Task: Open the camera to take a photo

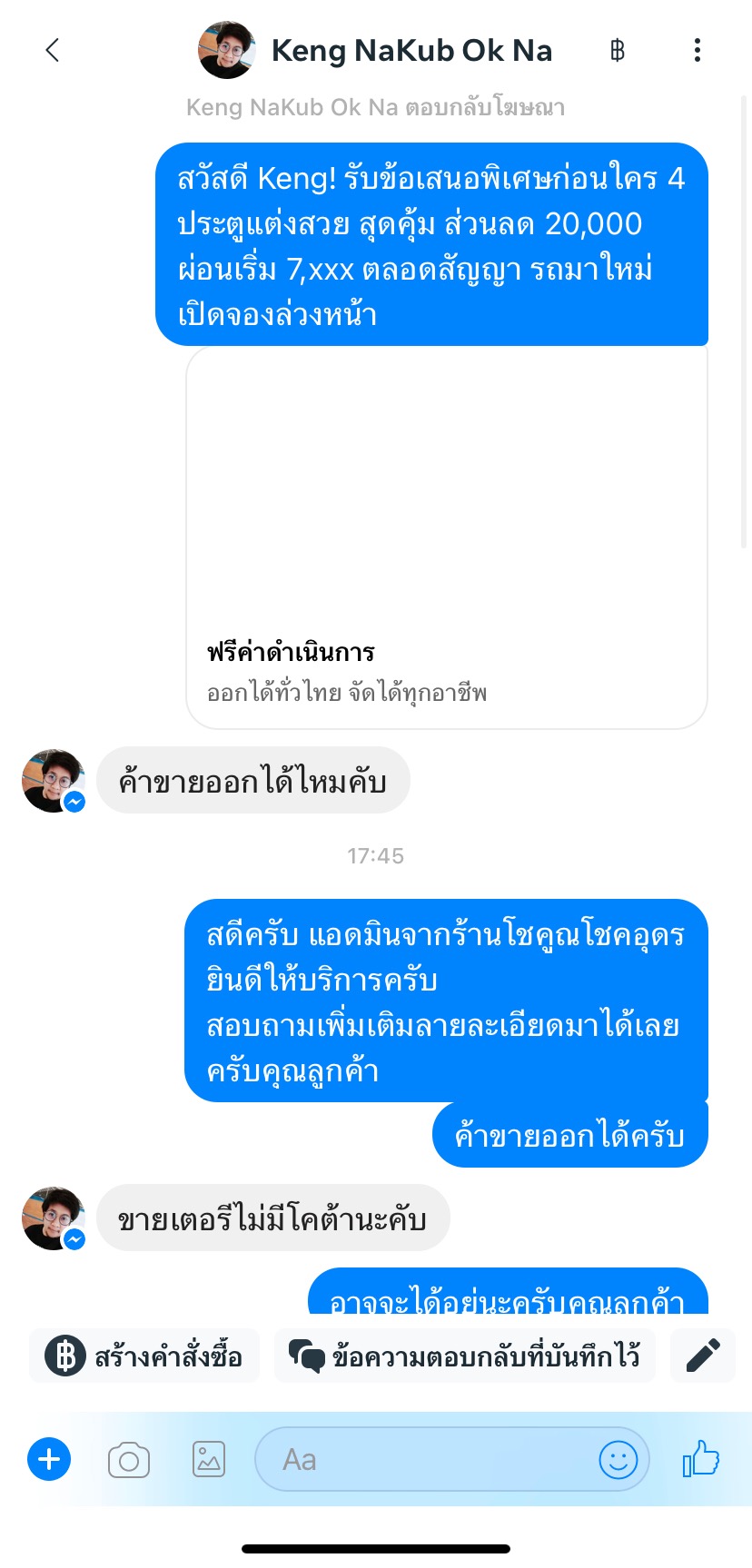Action: coord(129,1460)
